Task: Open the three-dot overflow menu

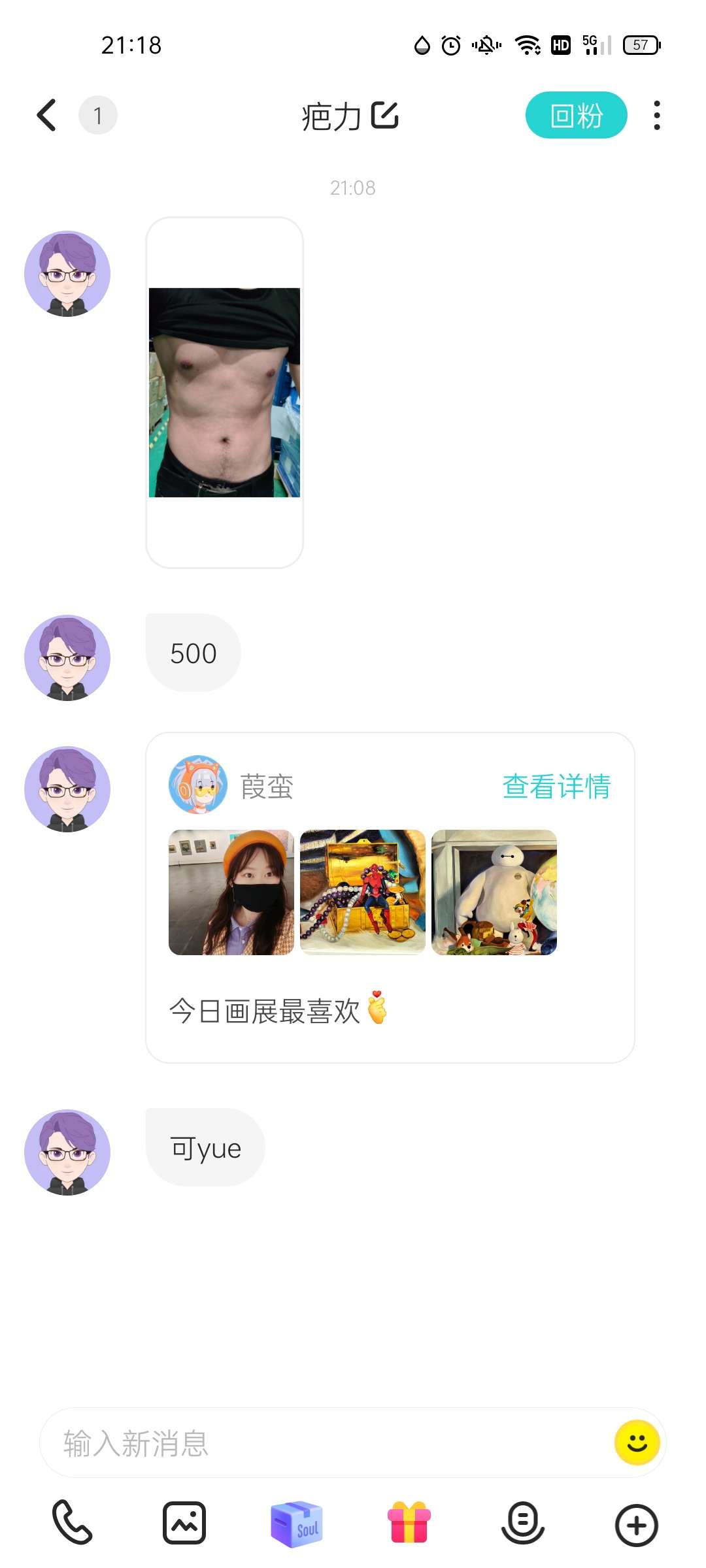Action: click(x=657, y=116)
